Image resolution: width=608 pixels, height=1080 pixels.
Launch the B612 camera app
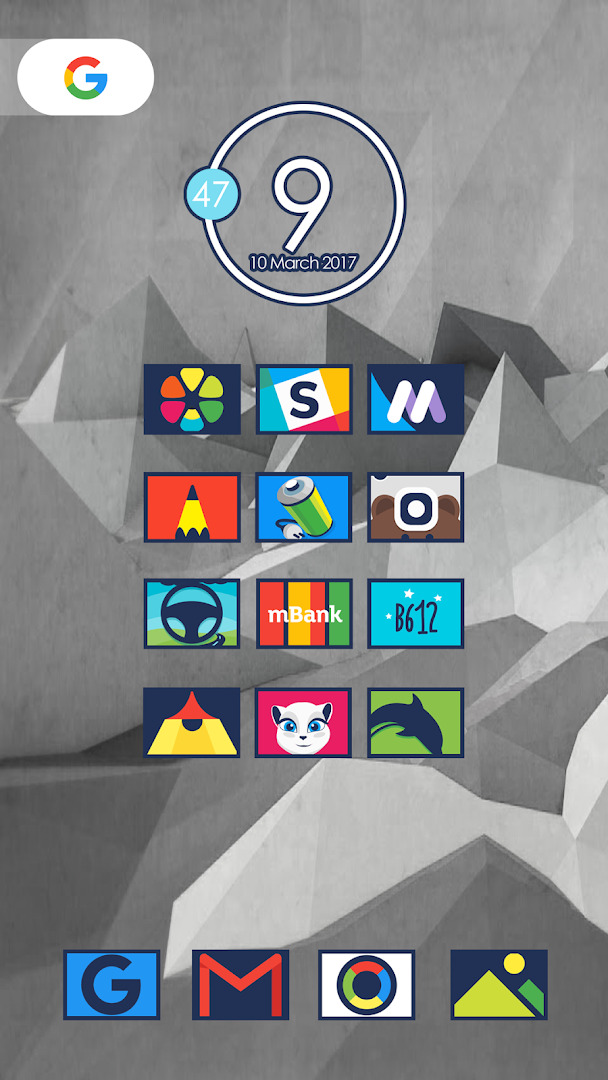tap(415, 614)
